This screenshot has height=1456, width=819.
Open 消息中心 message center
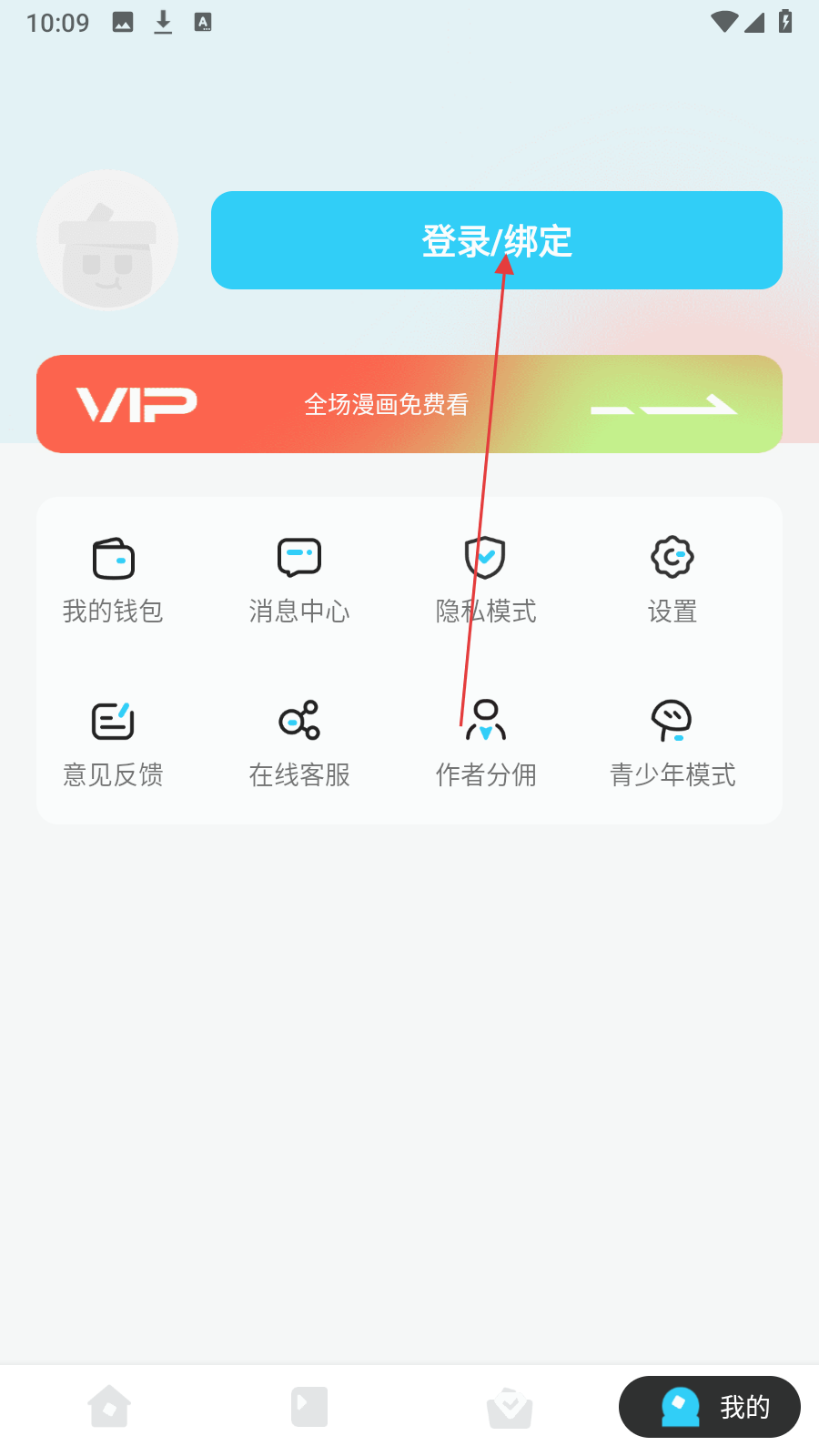(299, 580)
